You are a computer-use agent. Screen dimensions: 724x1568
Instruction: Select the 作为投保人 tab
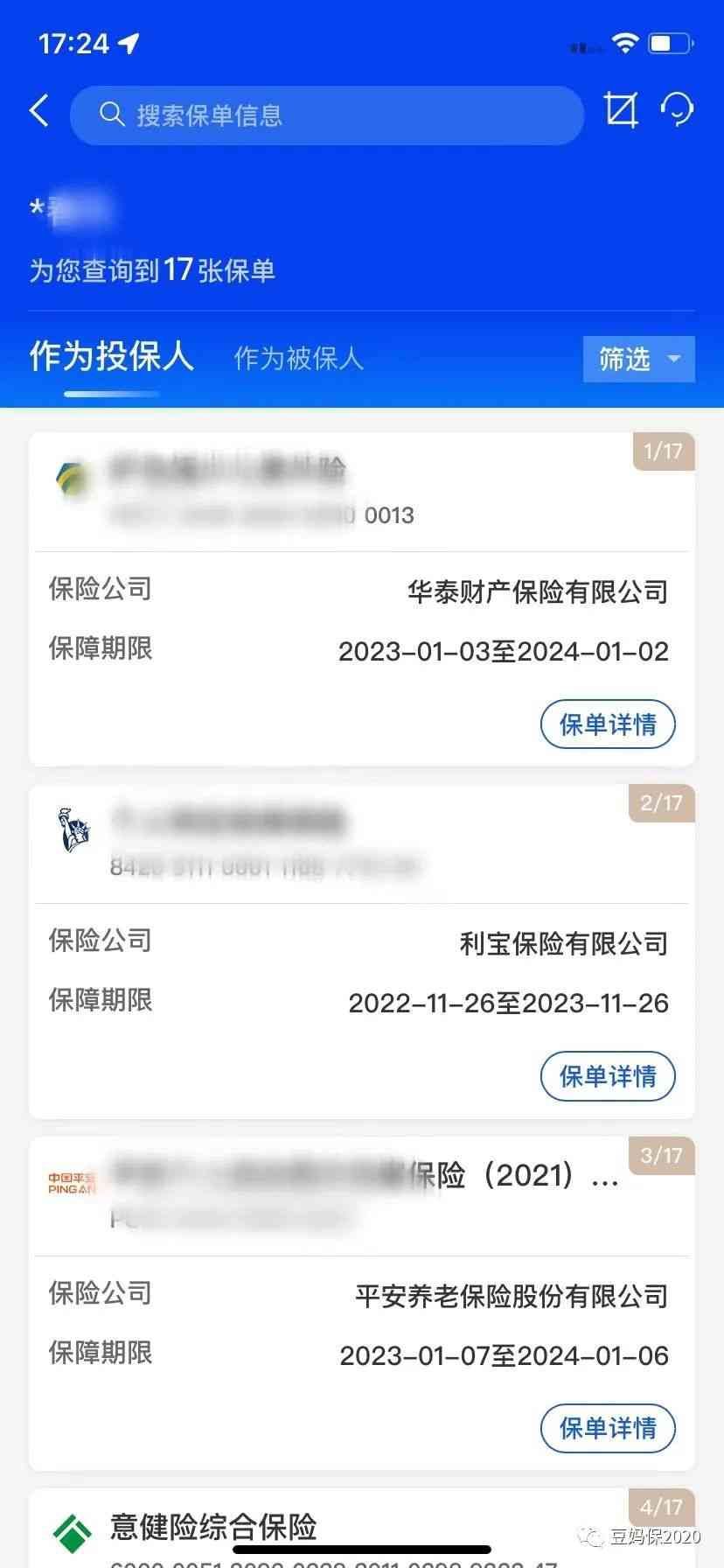(111, 357)
